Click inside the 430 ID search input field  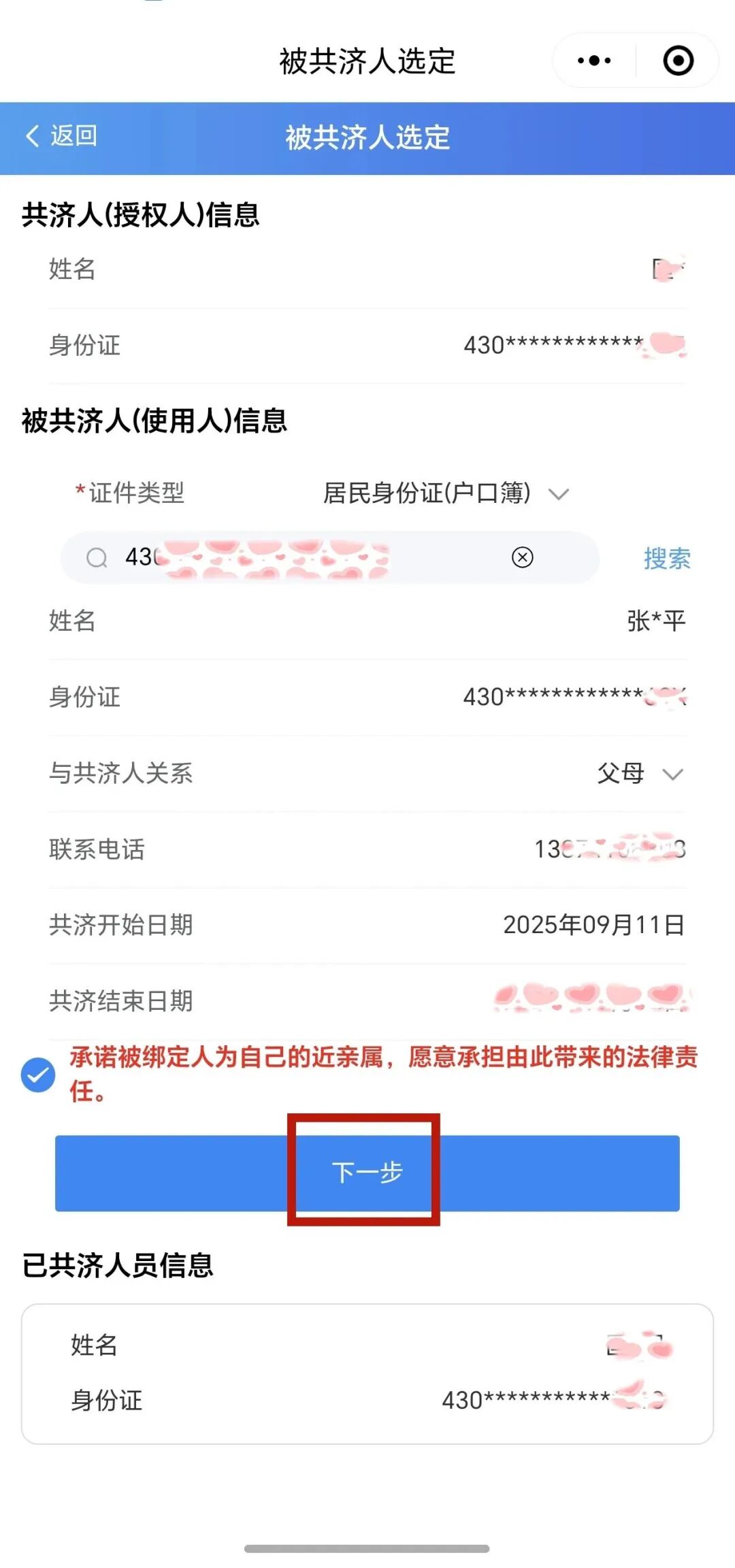[x=272, y=558]
